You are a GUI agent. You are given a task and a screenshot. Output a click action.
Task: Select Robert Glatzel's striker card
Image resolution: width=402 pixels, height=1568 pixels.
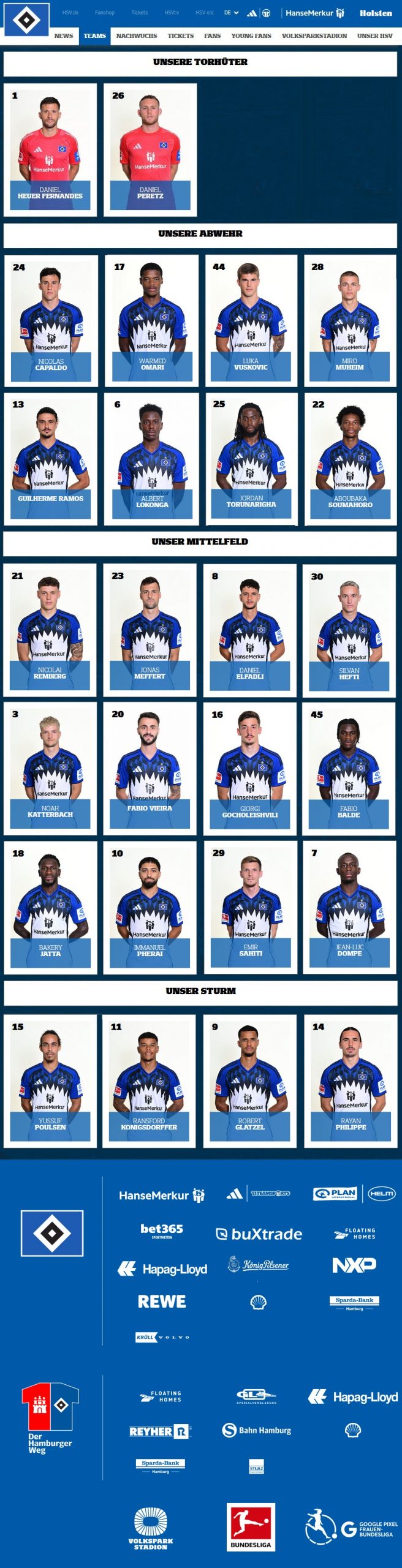(x=249, y=1081)
